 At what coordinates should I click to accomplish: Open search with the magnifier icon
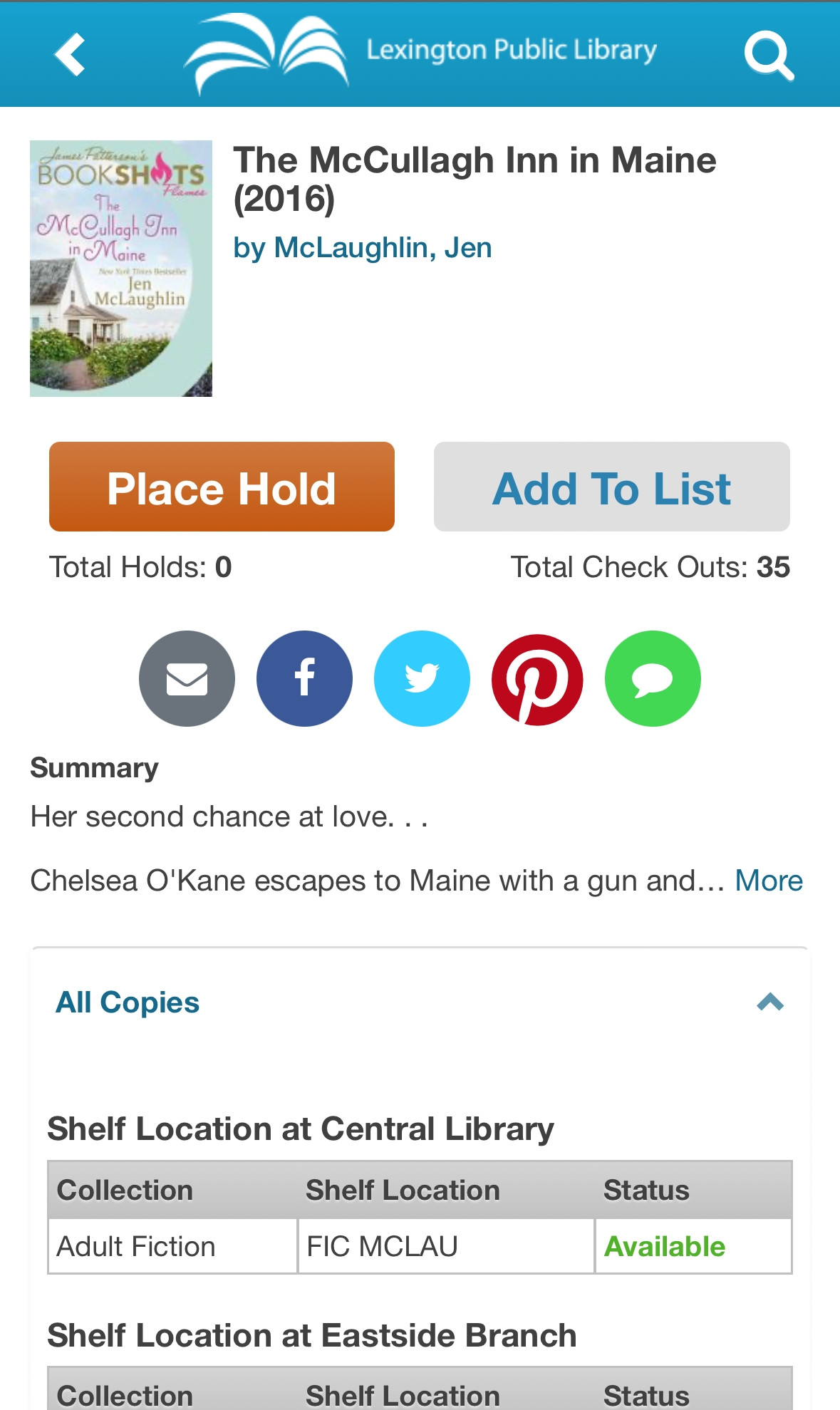tap(769, 56)
